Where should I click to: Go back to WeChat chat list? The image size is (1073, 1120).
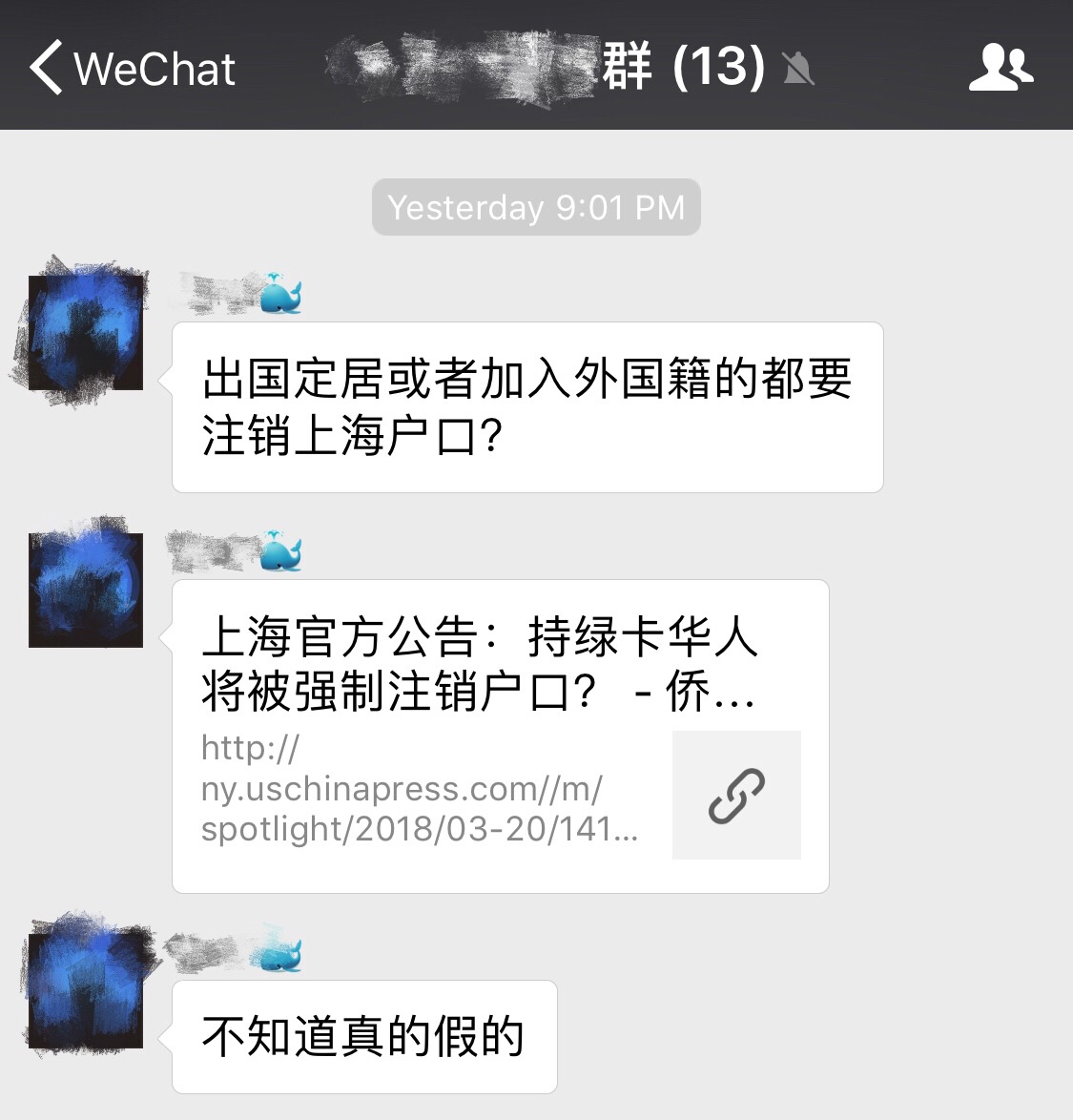[132, 69]
